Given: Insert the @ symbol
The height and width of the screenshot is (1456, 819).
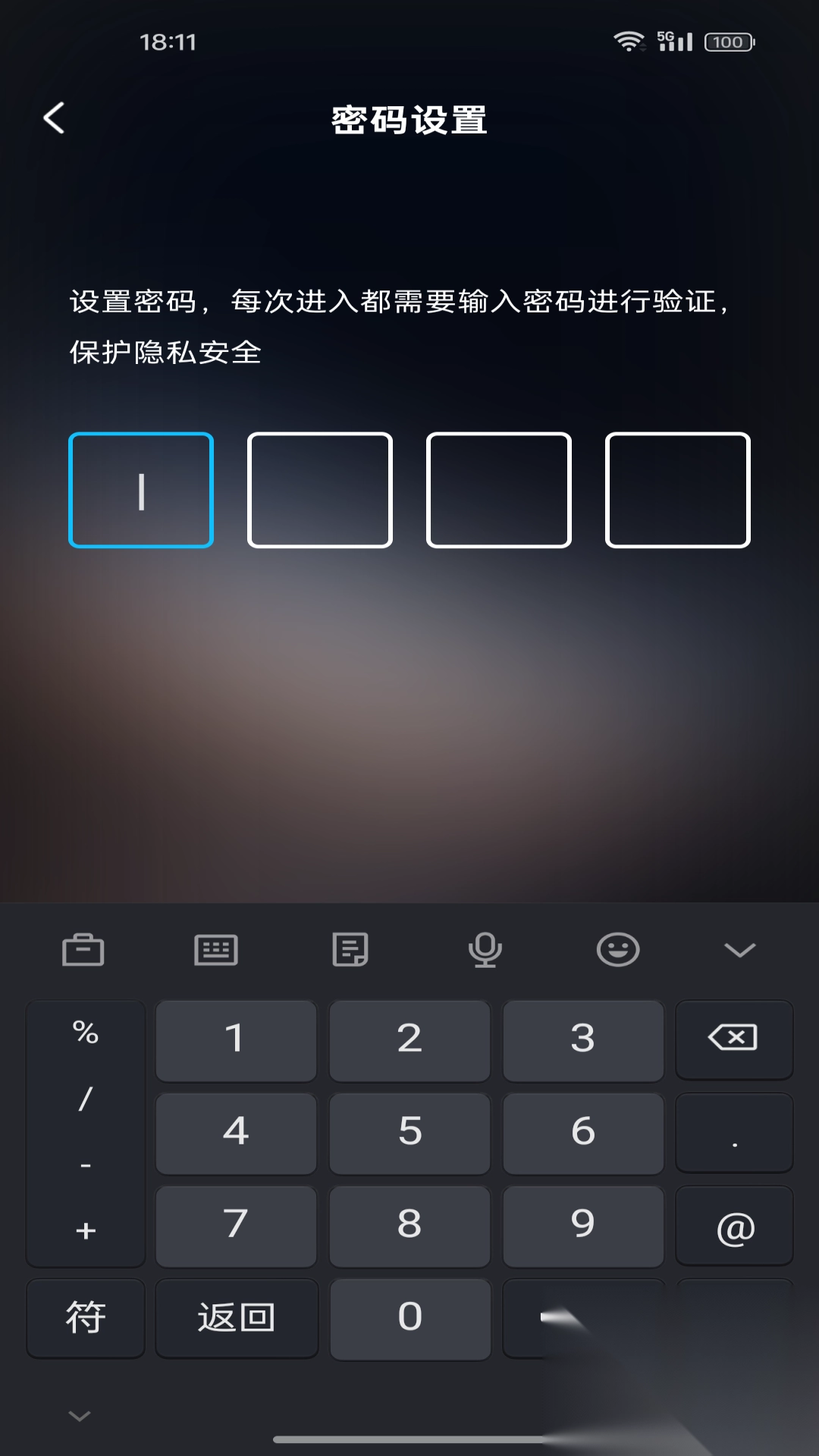Looking at the screenshot, I should point(734,1226).
